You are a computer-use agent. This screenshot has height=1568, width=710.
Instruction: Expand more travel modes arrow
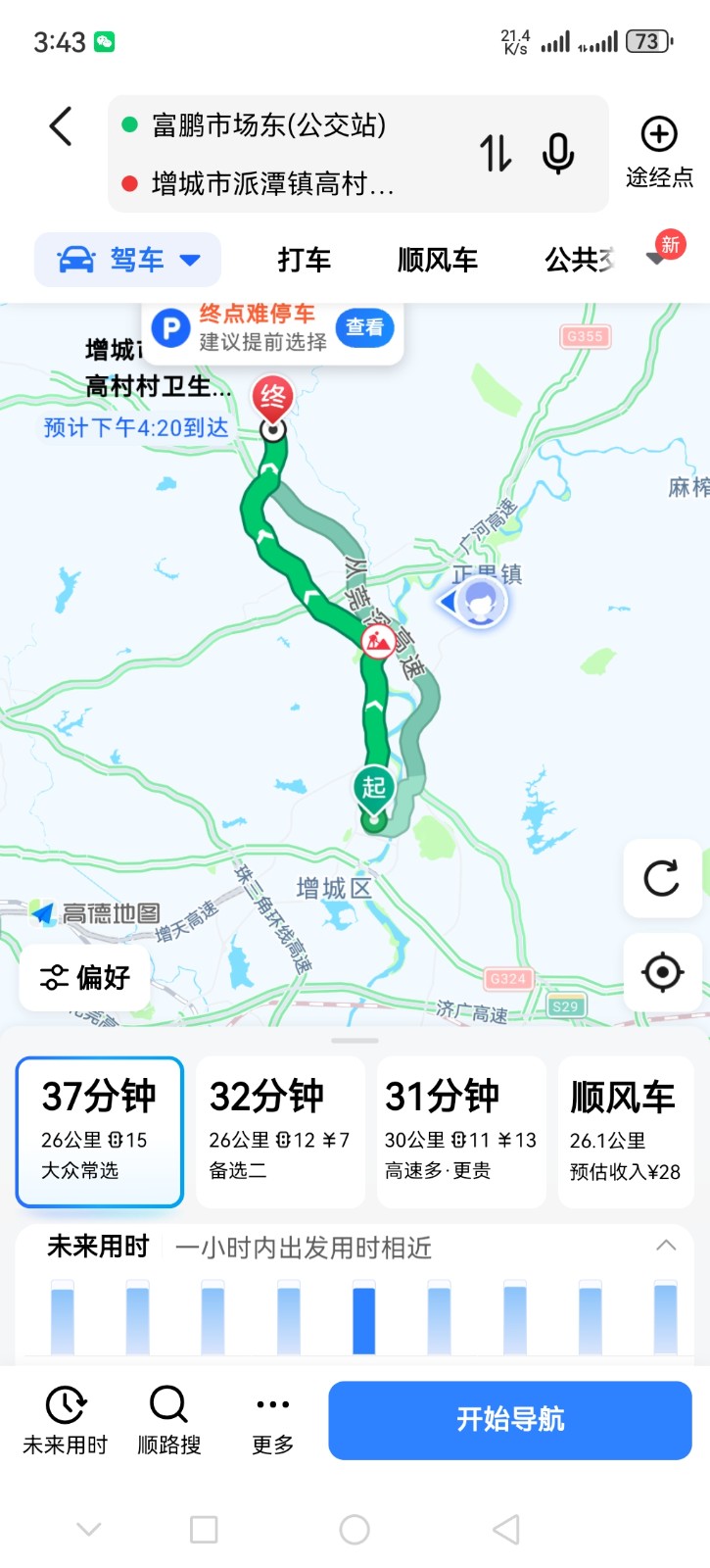tap(657, 259)
